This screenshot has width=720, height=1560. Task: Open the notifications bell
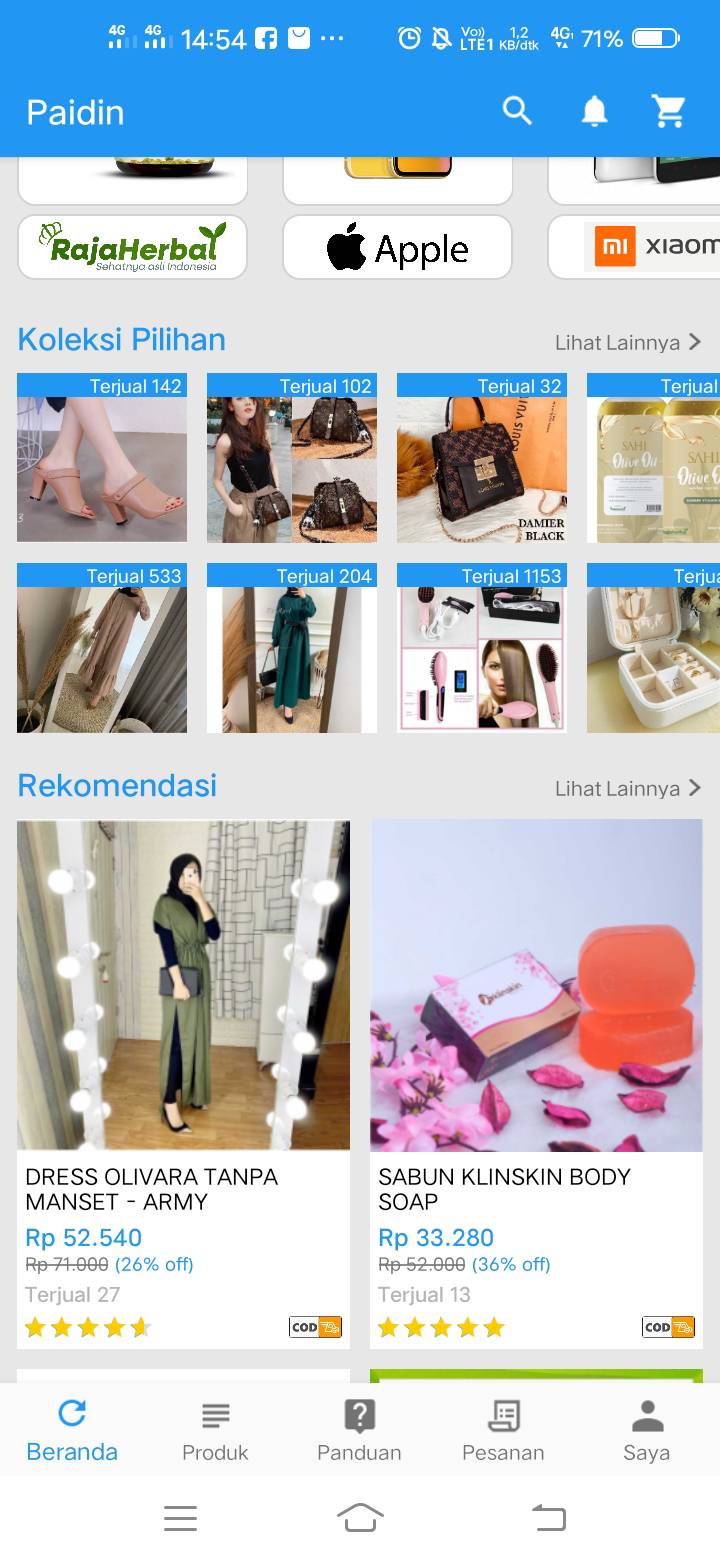tap(594, 111)
